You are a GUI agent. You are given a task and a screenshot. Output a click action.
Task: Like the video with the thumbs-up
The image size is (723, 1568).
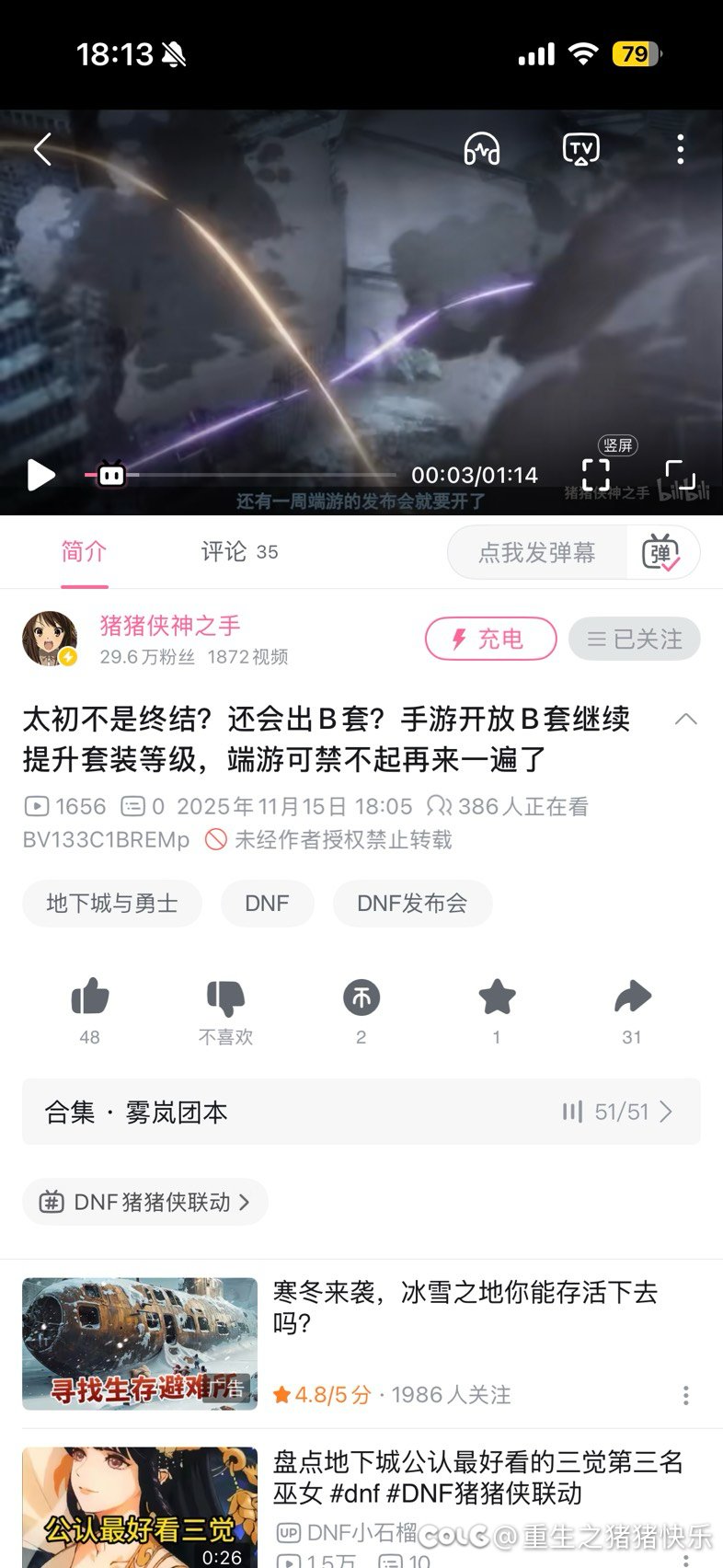(x=89, y=999)
